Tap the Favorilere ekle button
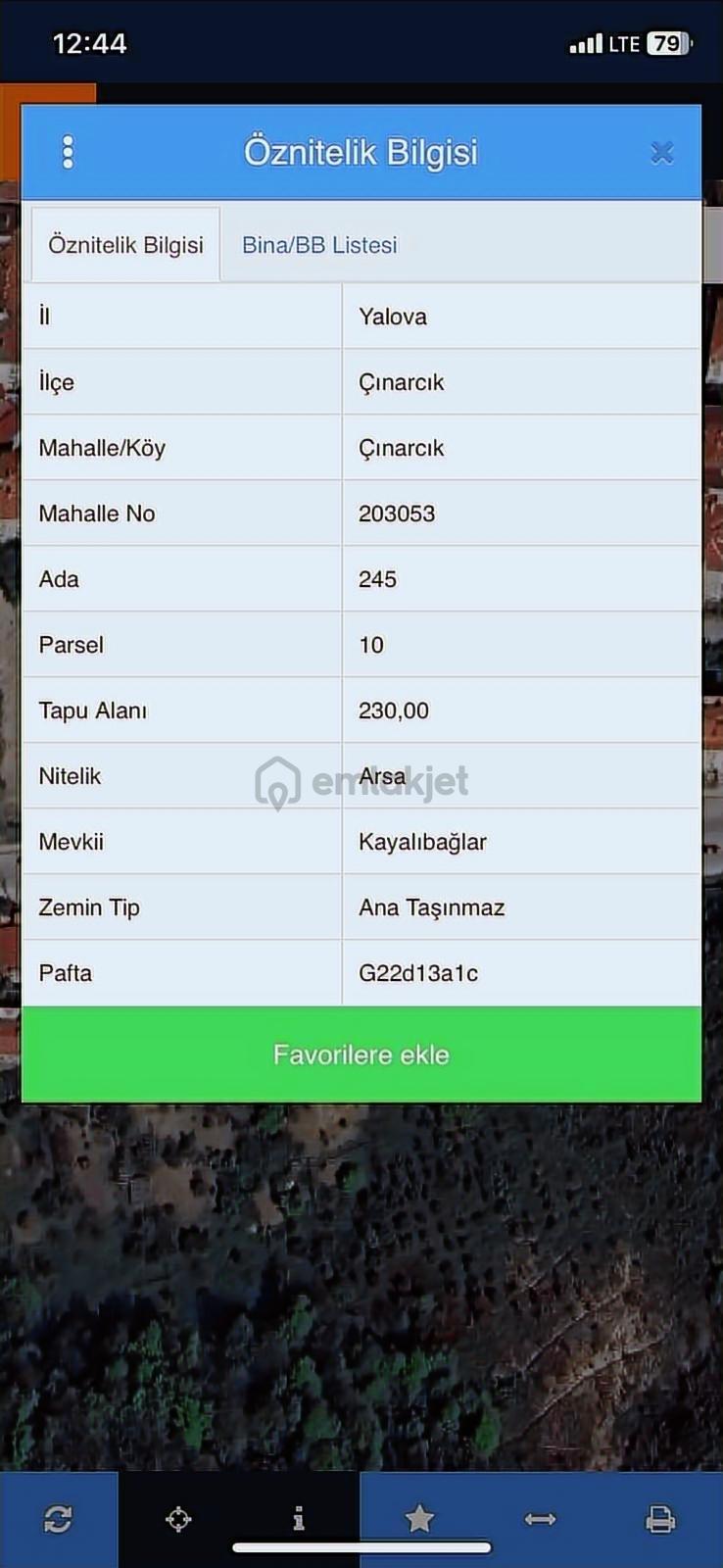The height and width of the screenshot is (1568, 723). (x=361, y=1054)
